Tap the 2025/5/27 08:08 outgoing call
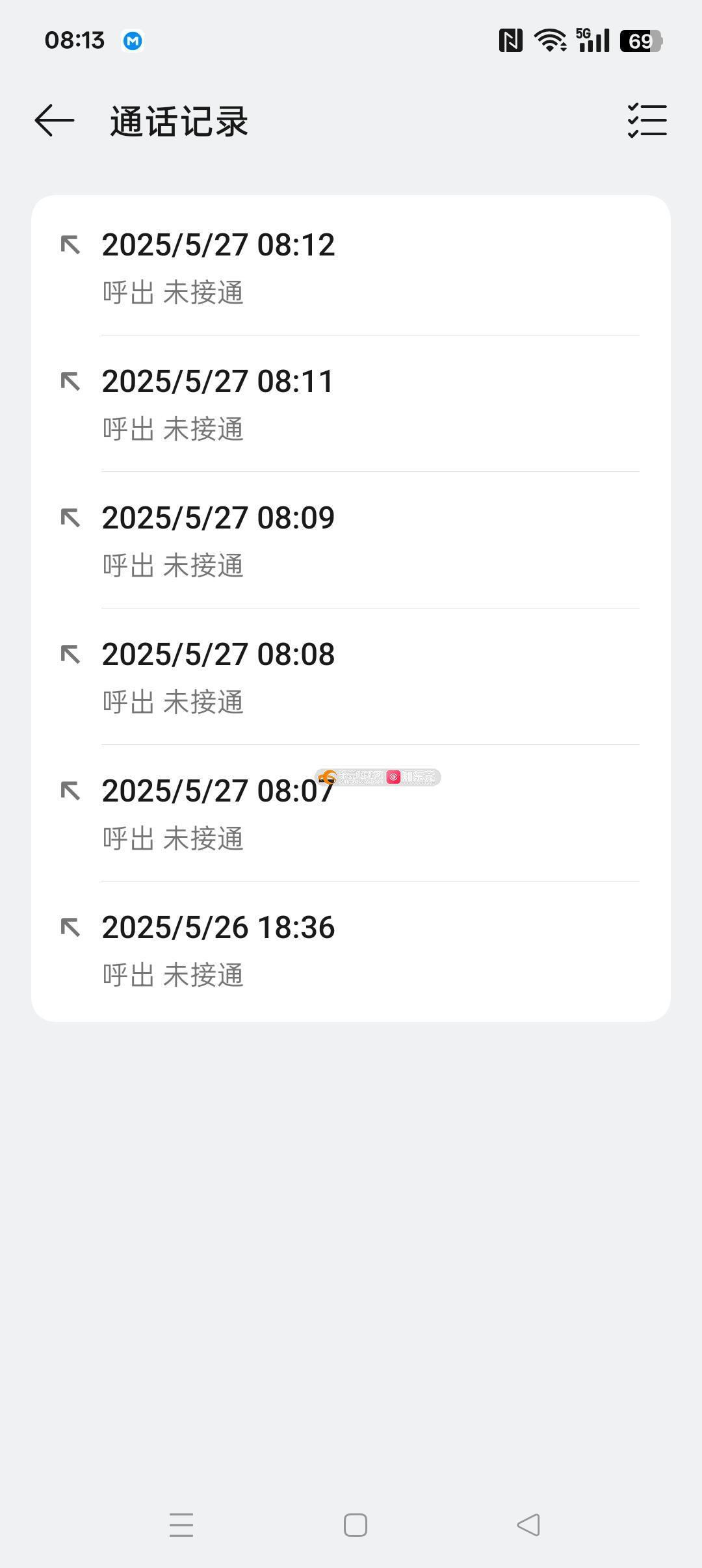This screenshot has height=1568, width=702. point(351,677)
